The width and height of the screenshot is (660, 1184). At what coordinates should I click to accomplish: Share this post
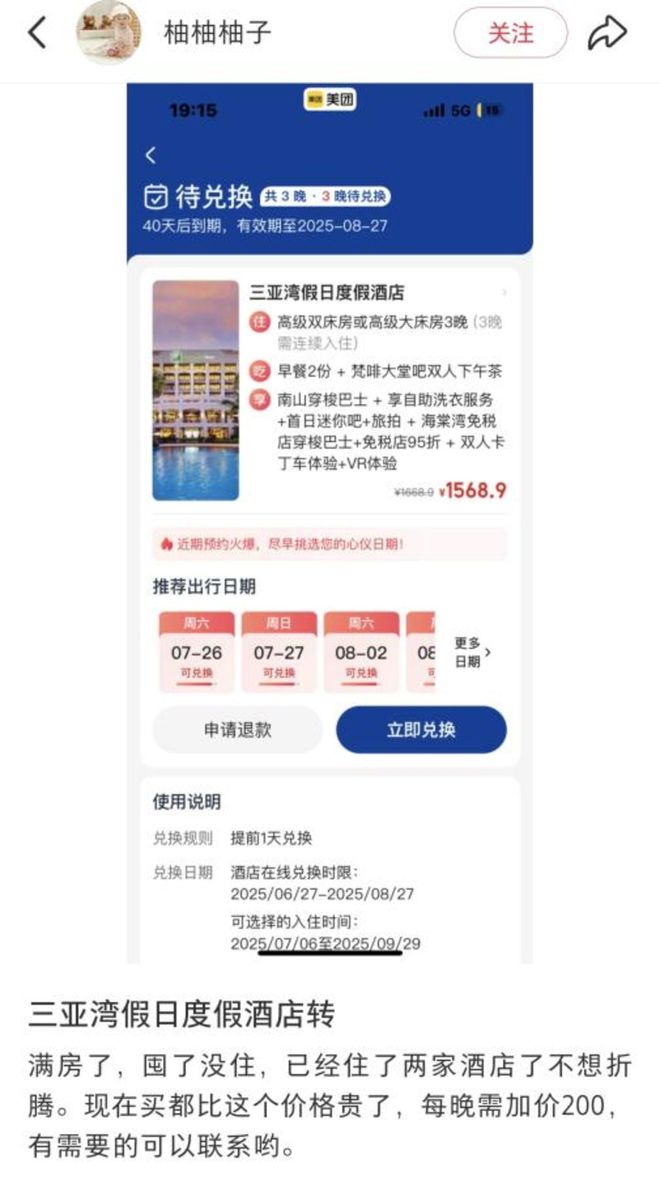(x=609, y=32)
